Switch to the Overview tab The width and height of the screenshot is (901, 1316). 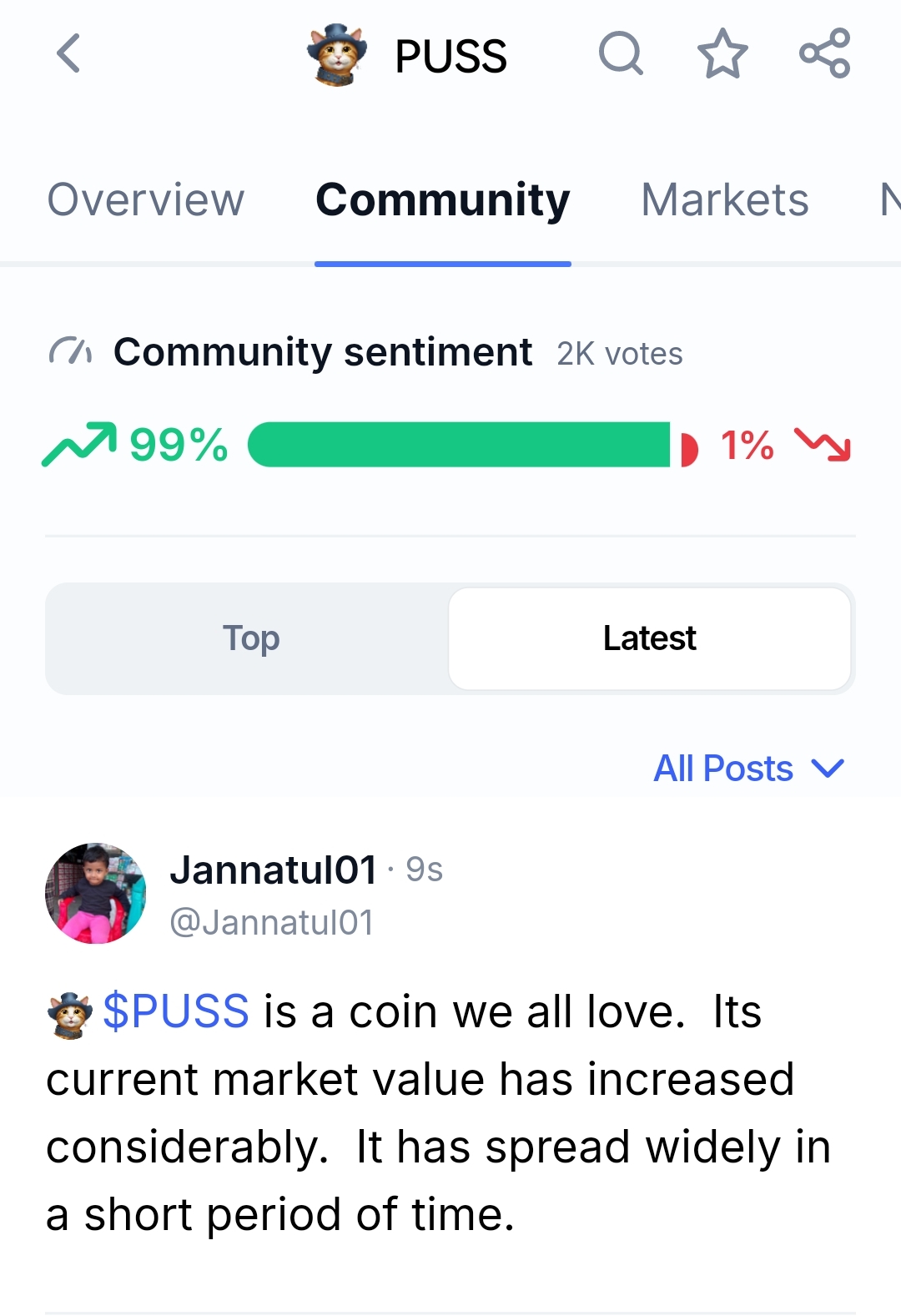pyautogui.click(x=146, y=200)
